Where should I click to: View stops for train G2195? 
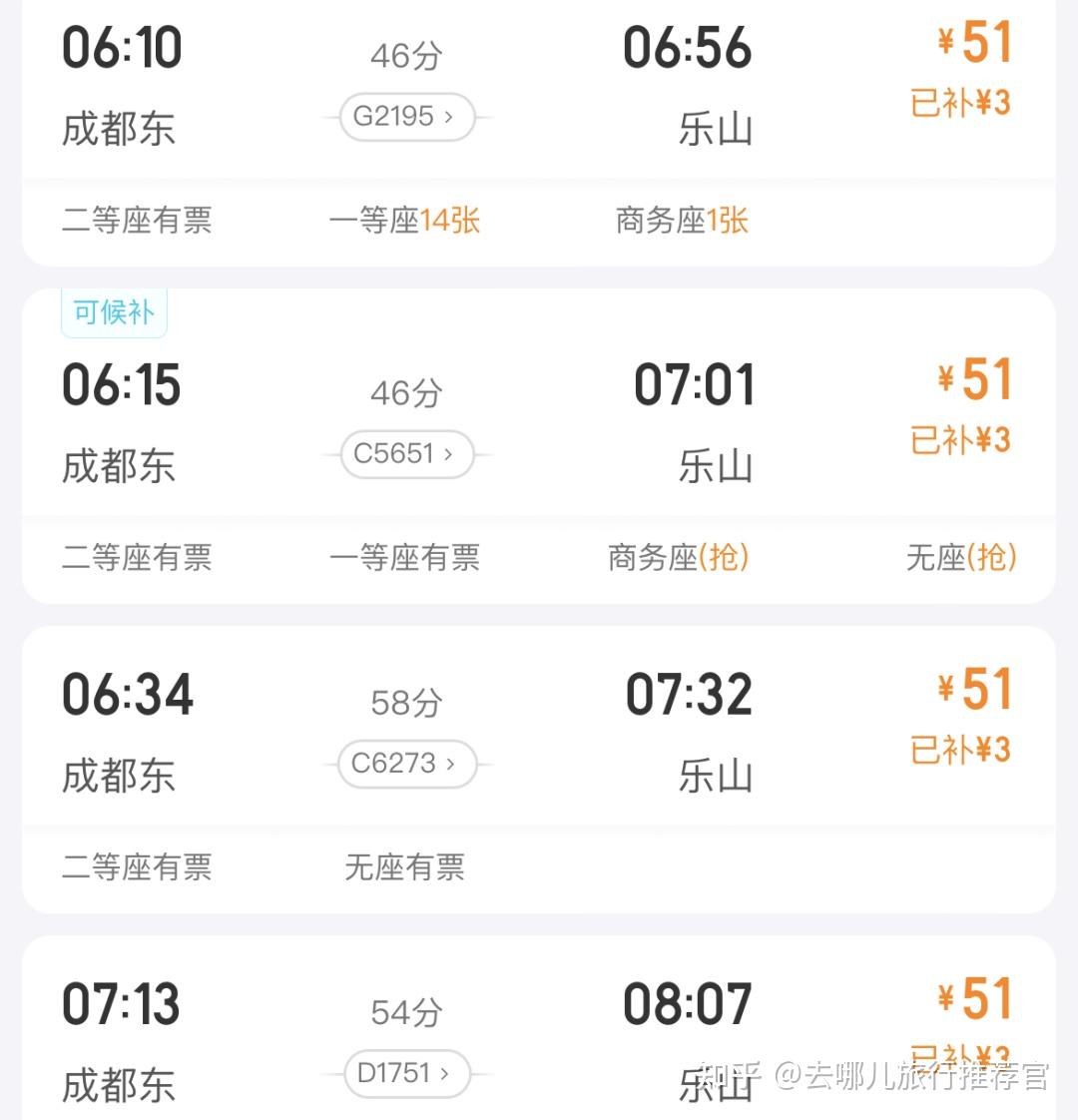click(404, 117)
